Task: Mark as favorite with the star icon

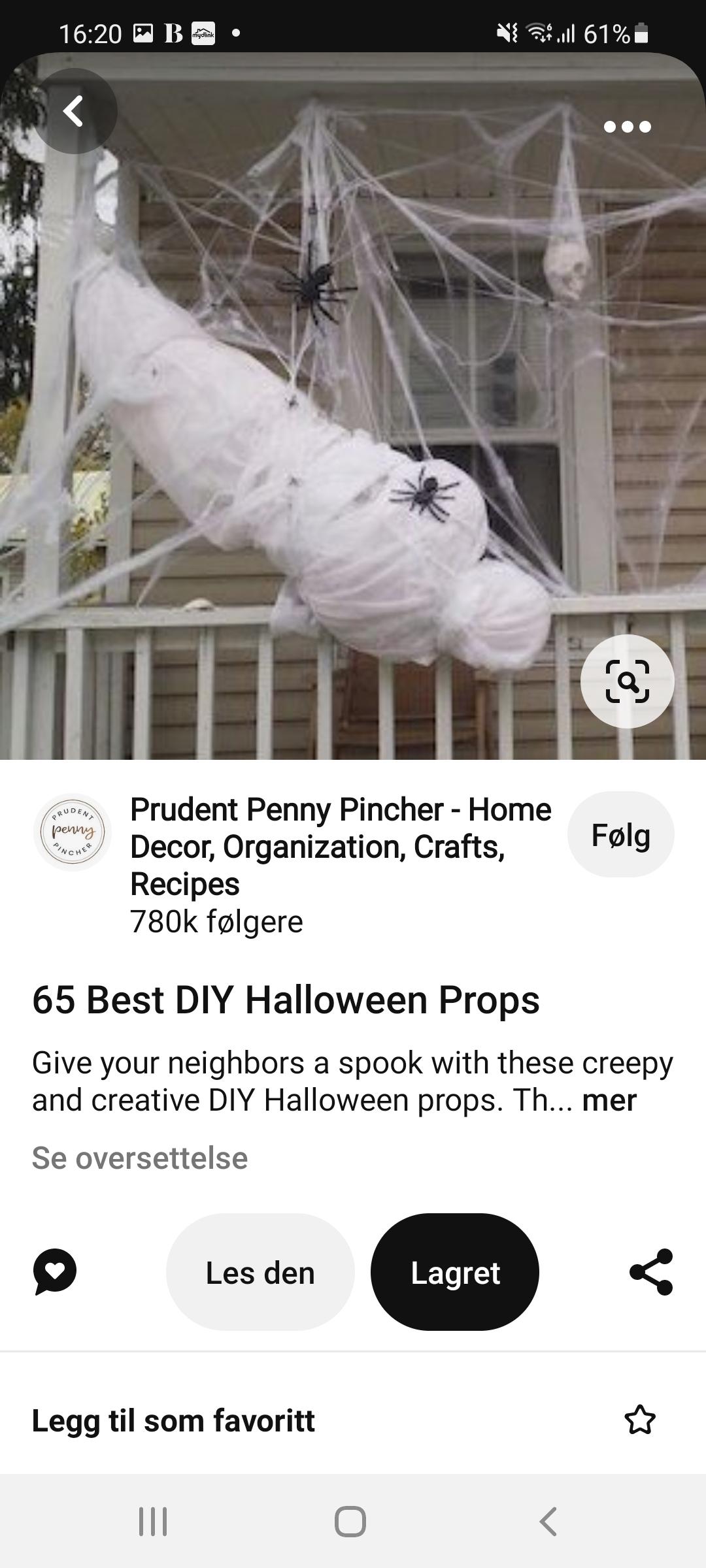Action: pos(640,1420)
